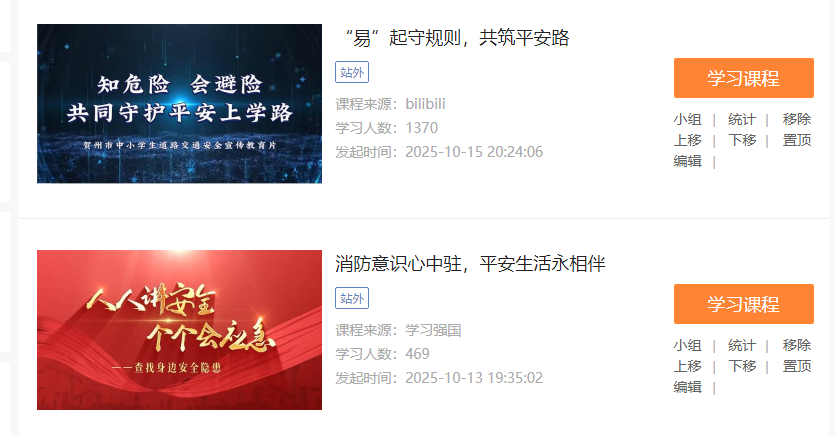View 统计 for the 学习强国 course
Image resolution: width=835 pixels, height=435 pixels.
tap(742, 345)
